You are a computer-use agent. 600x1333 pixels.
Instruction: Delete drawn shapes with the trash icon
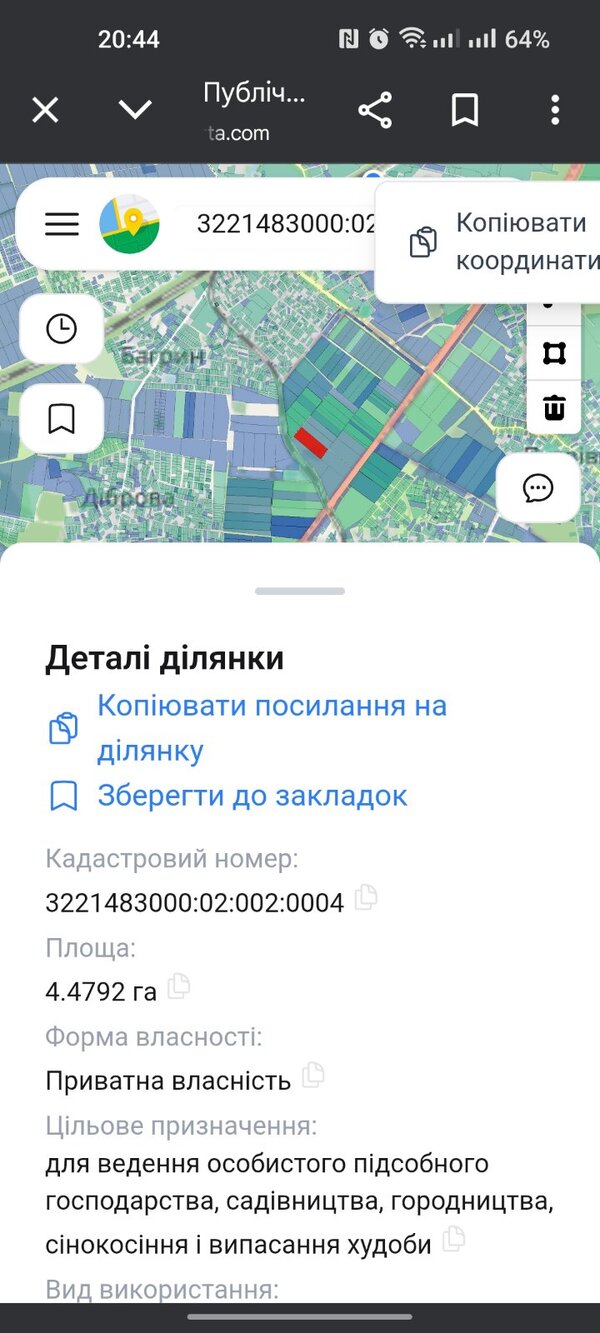[554, 407]
